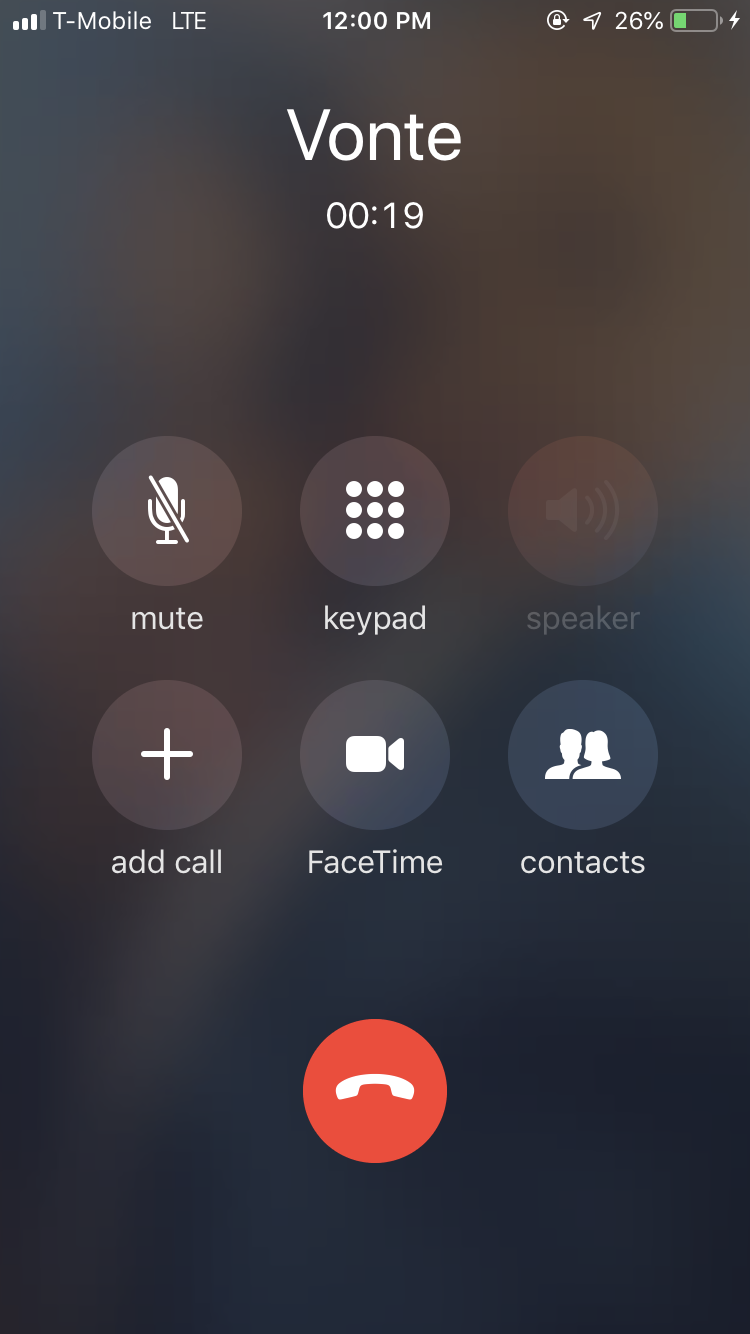Add another call

tap(167, 754)
